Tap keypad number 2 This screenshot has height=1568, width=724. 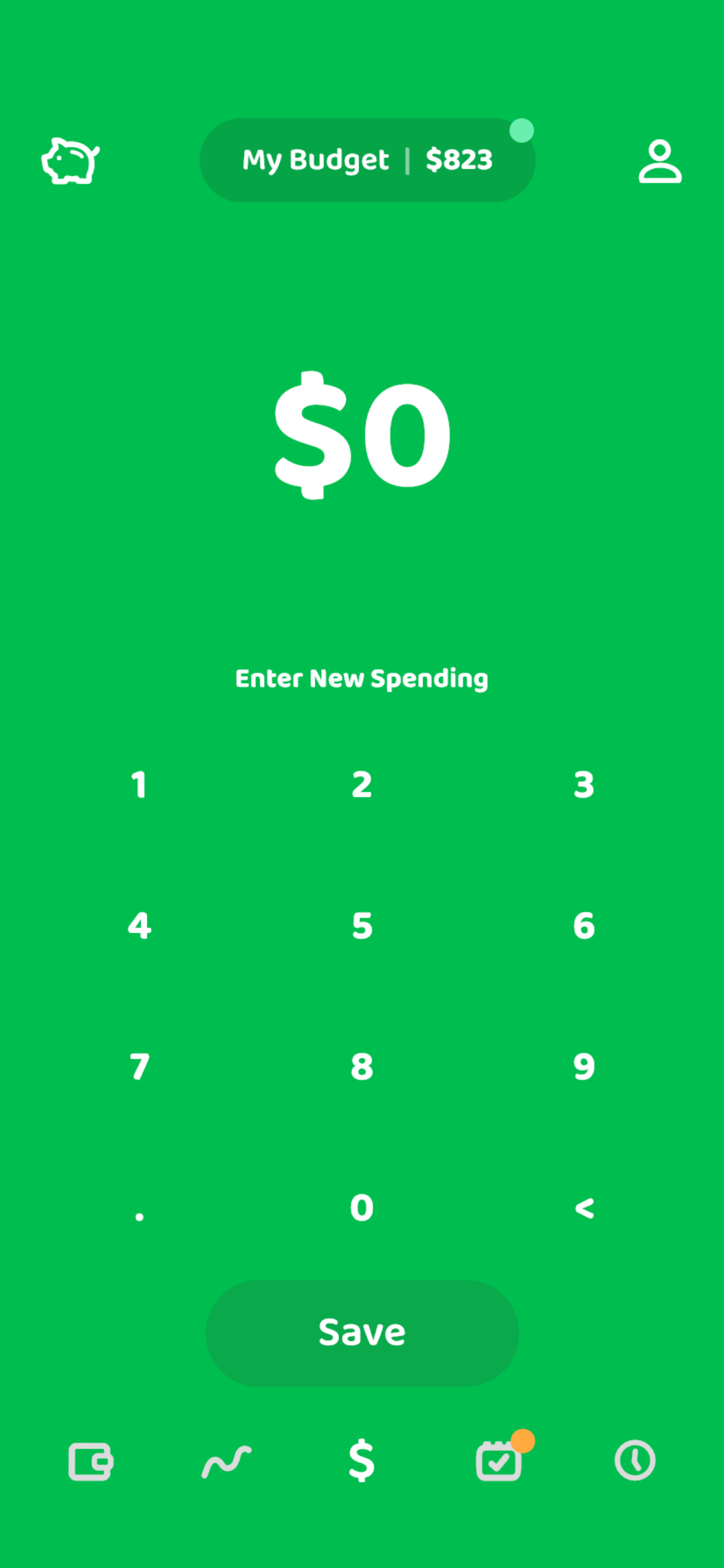pyautogui.click(x=362, y=784)
